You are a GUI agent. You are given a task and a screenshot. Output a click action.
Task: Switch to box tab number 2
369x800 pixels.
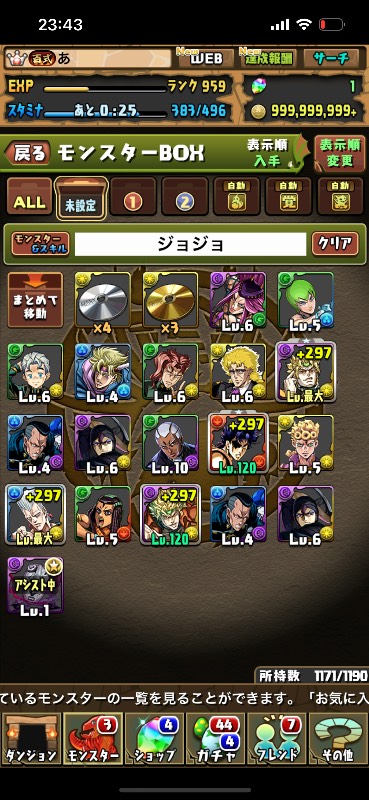pyautogui.click(x=184, y=196)
